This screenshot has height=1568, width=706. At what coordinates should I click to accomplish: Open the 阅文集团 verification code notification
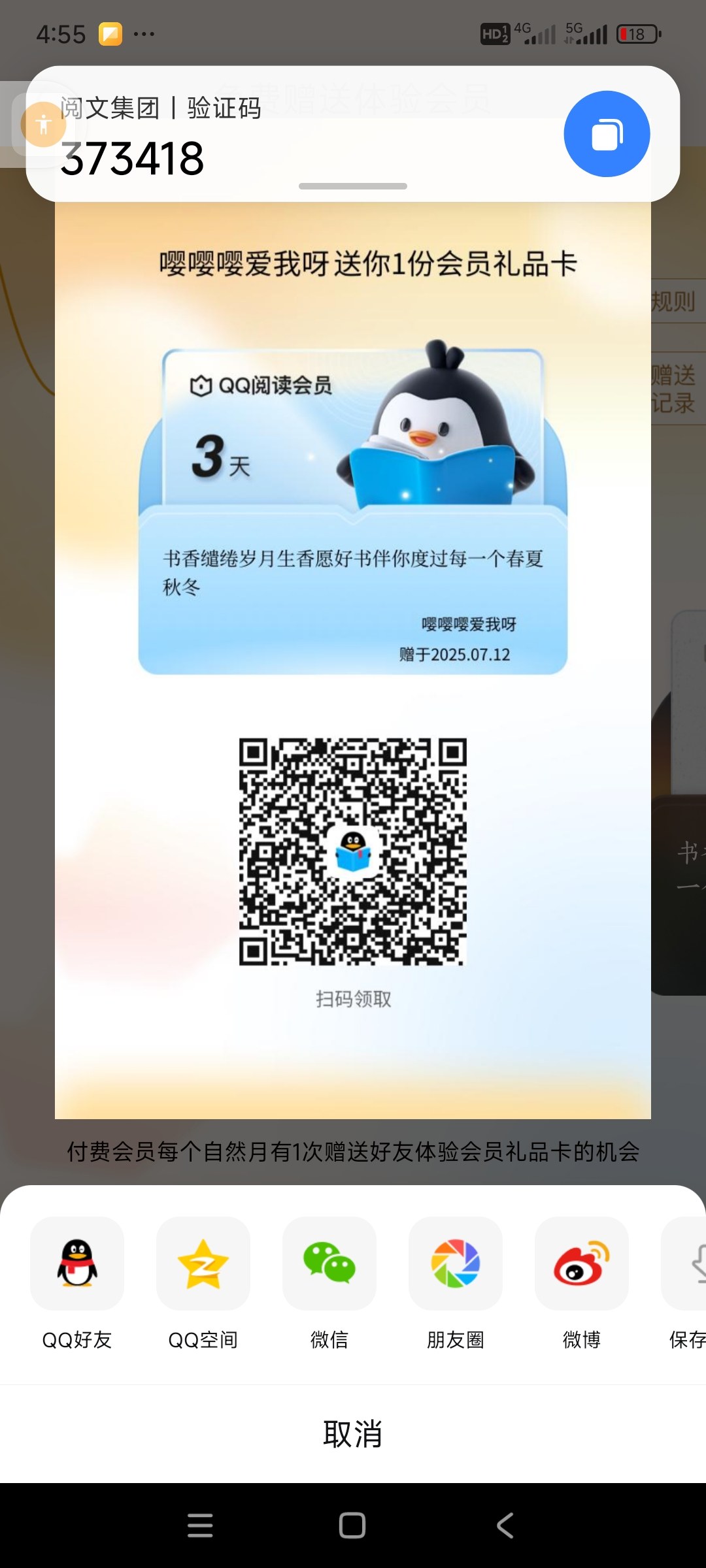click(294, 134)
